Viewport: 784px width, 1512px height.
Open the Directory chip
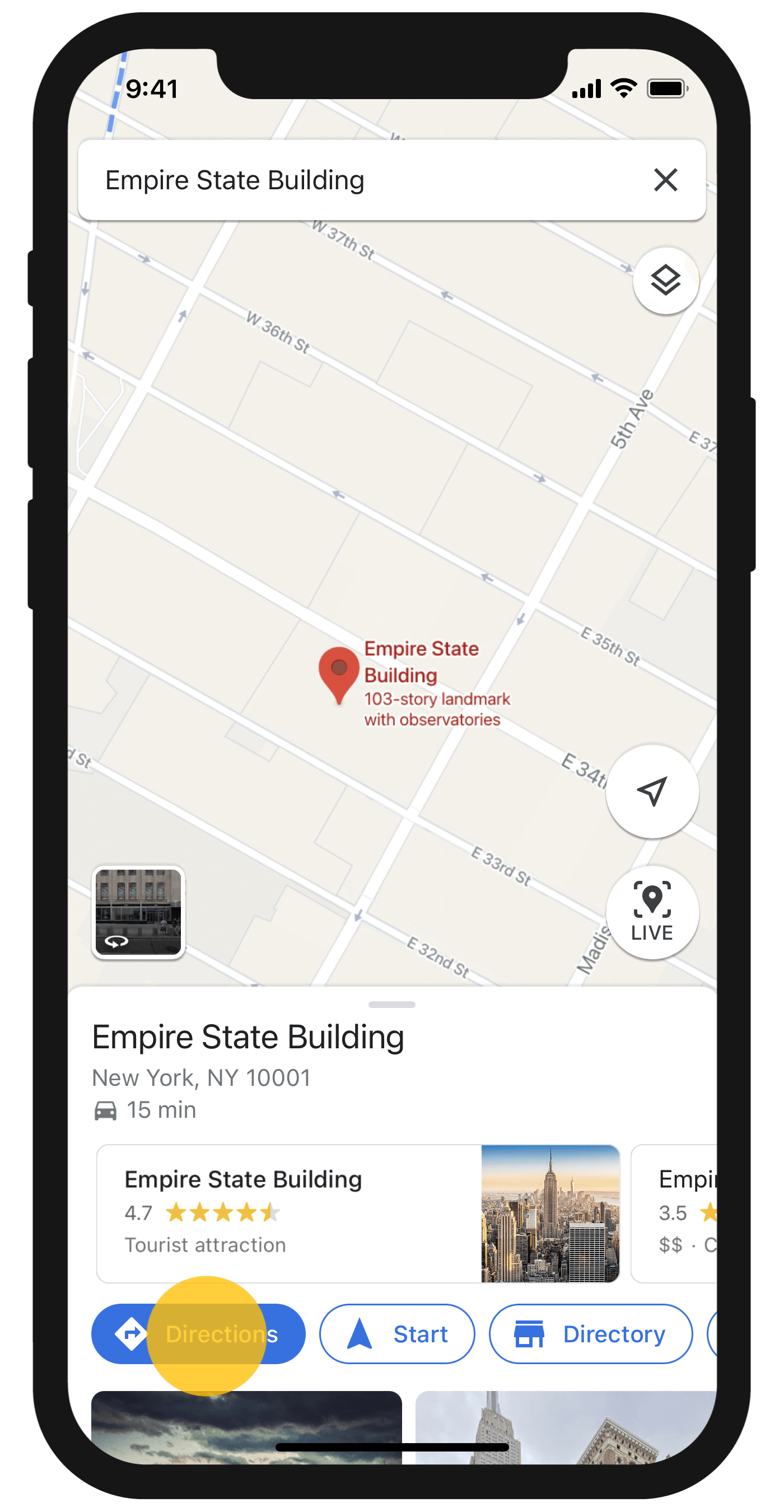pos(590,1333)
